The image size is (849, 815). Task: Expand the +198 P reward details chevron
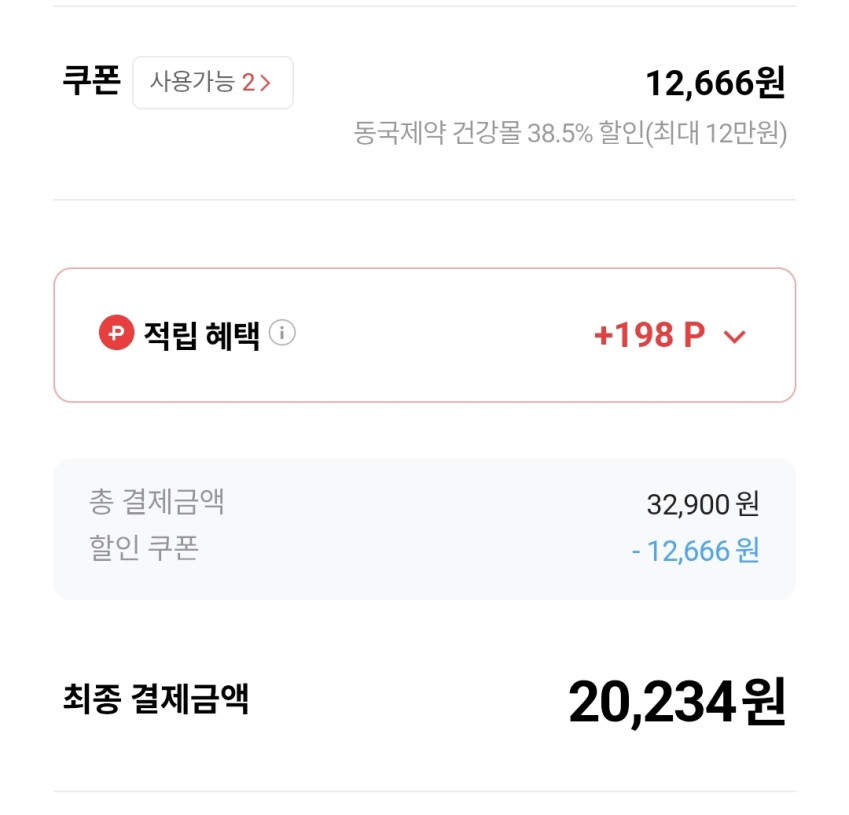point(735,337)
